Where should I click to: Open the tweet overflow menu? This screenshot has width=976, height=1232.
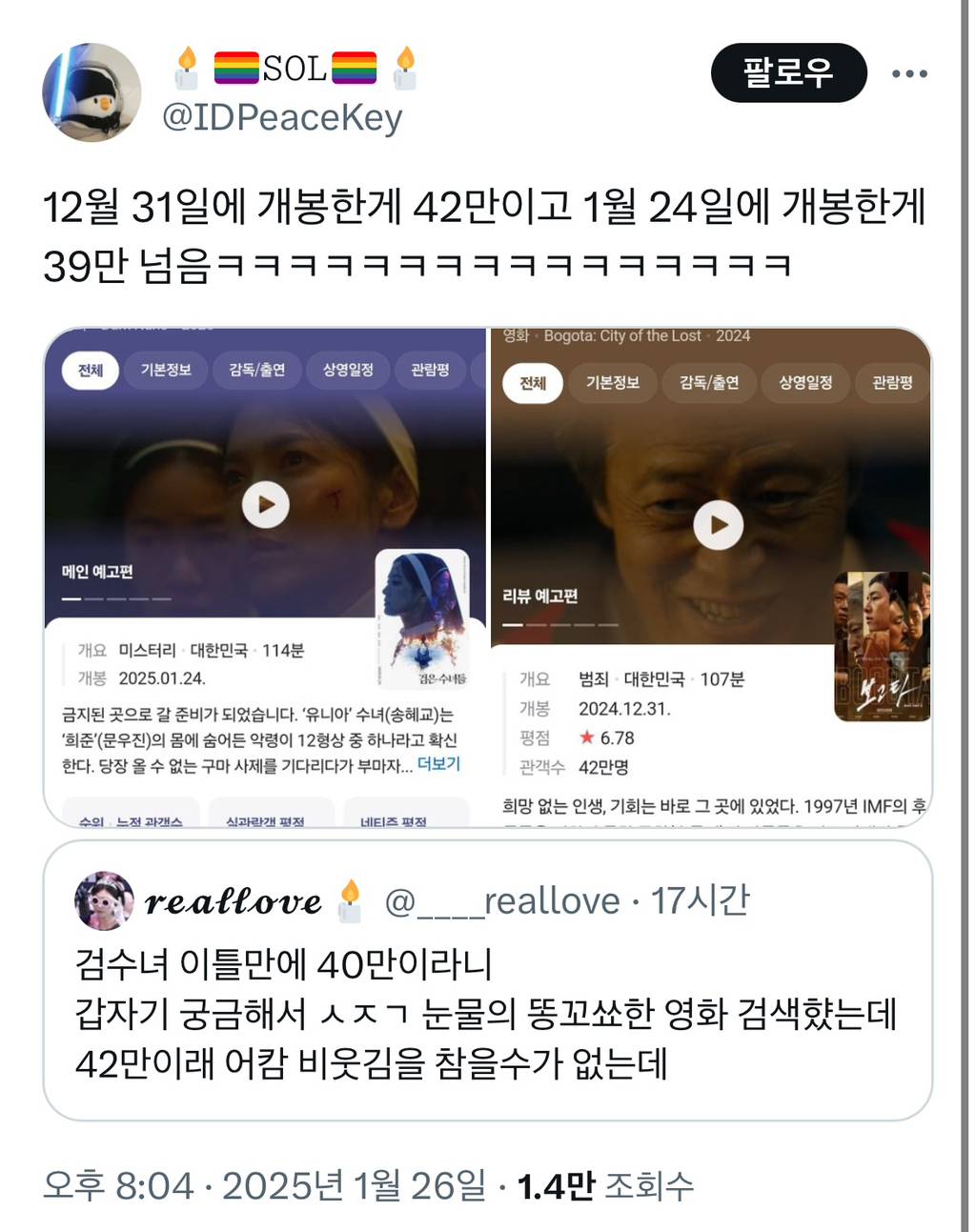tap(909, 73)
